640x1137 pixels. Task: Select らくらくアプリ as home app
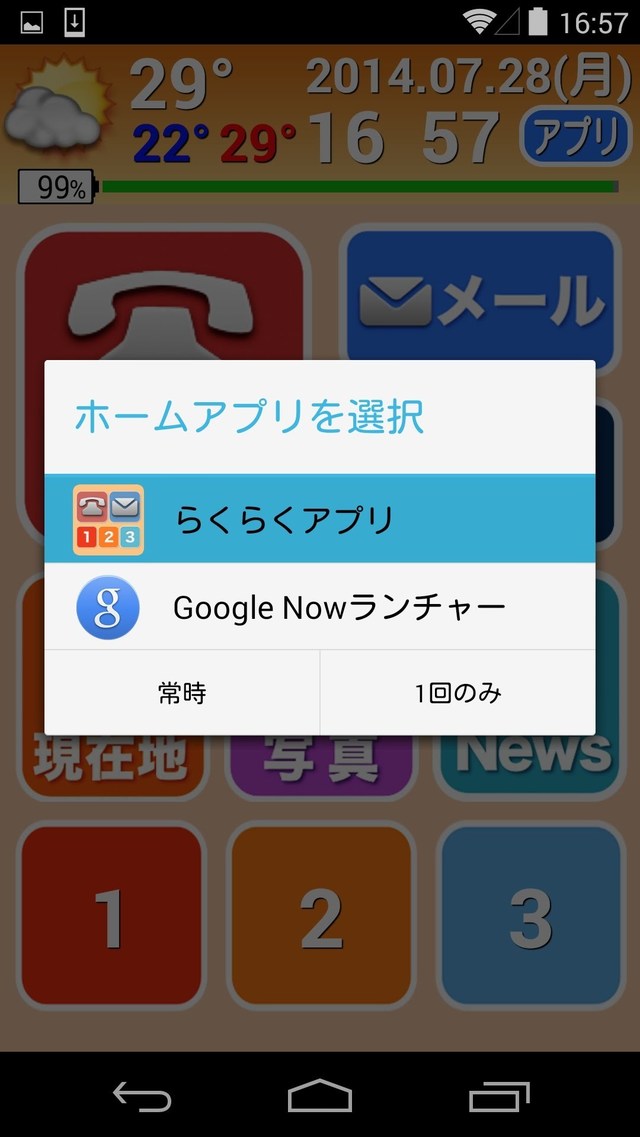pos(319,520)
